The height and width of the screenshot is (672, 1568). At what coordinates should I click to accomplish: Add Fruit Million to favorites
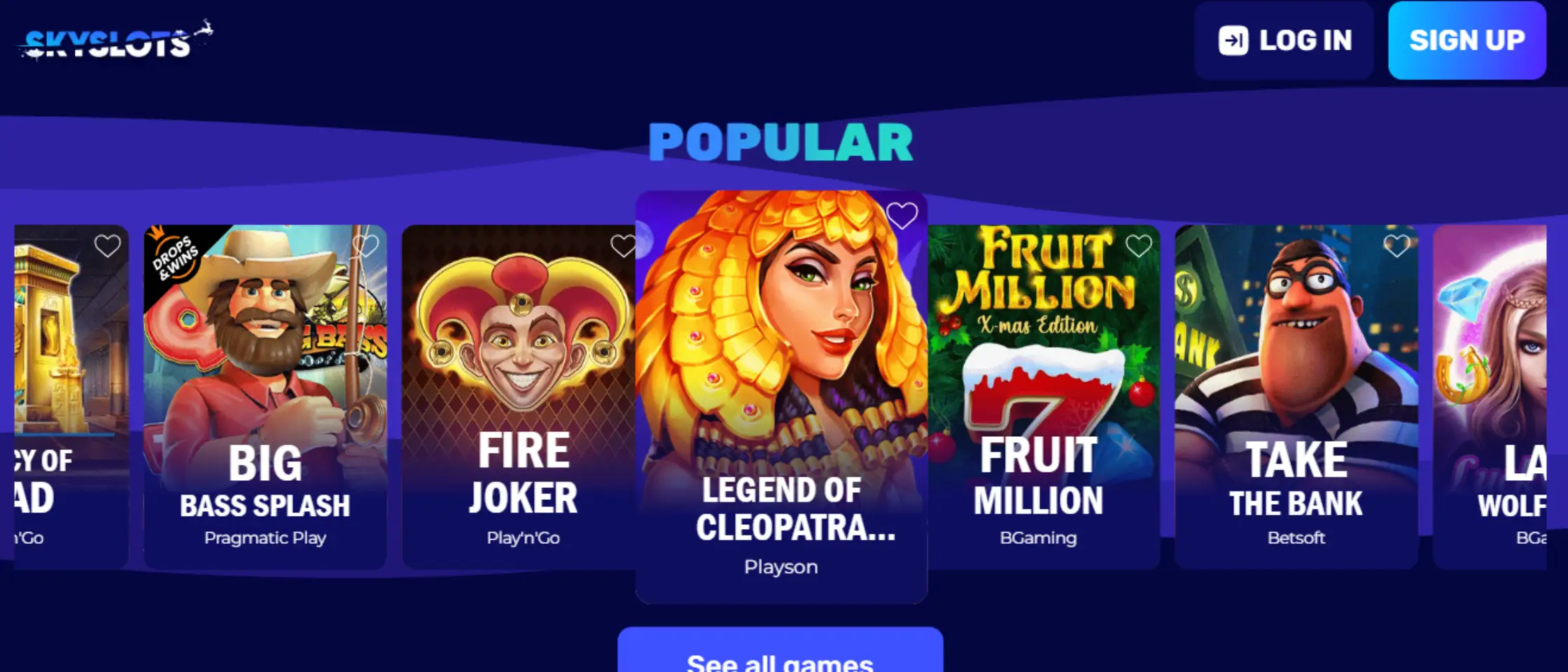[1139, 246]
